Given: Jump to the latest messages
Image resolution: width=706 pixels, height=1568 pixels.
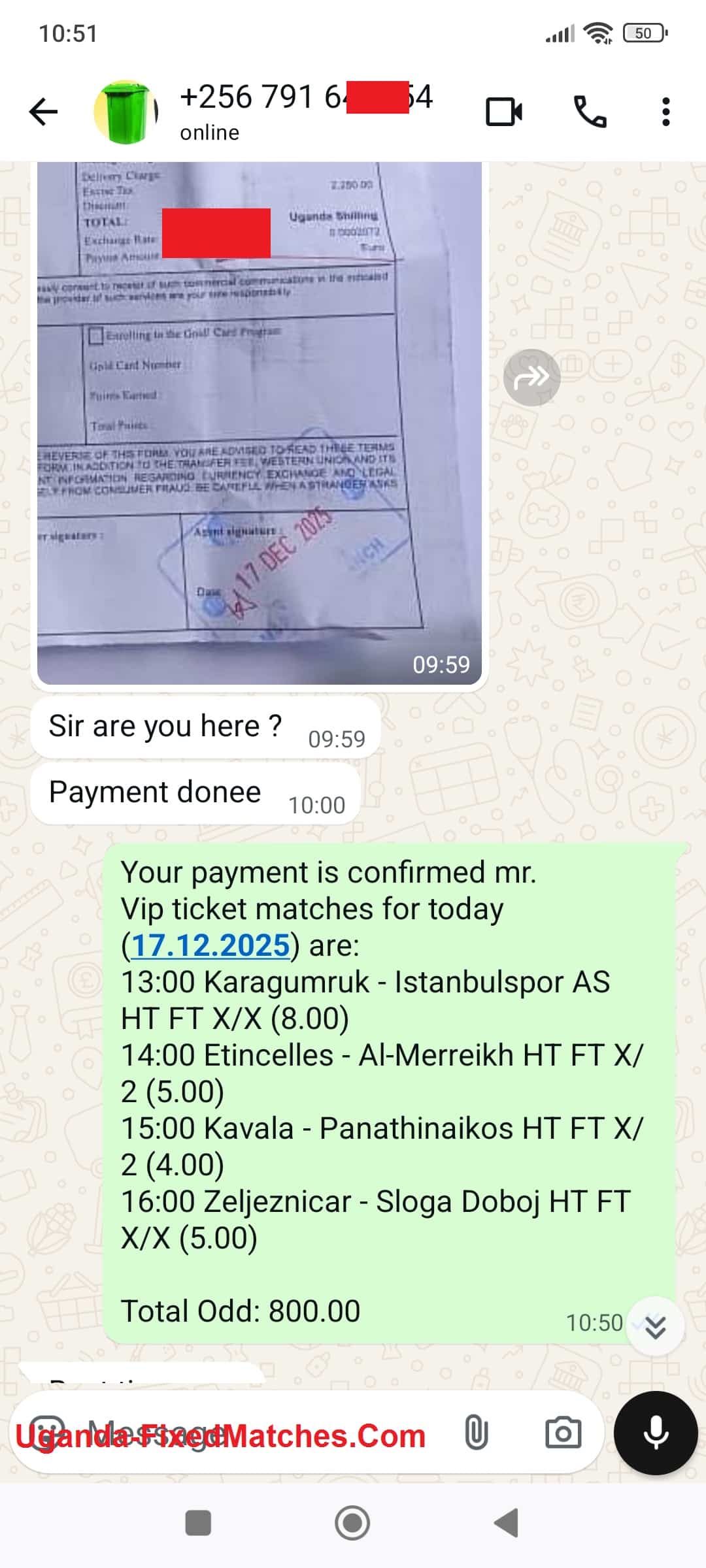Looking at the screenshot, I should click(655, 1326).
